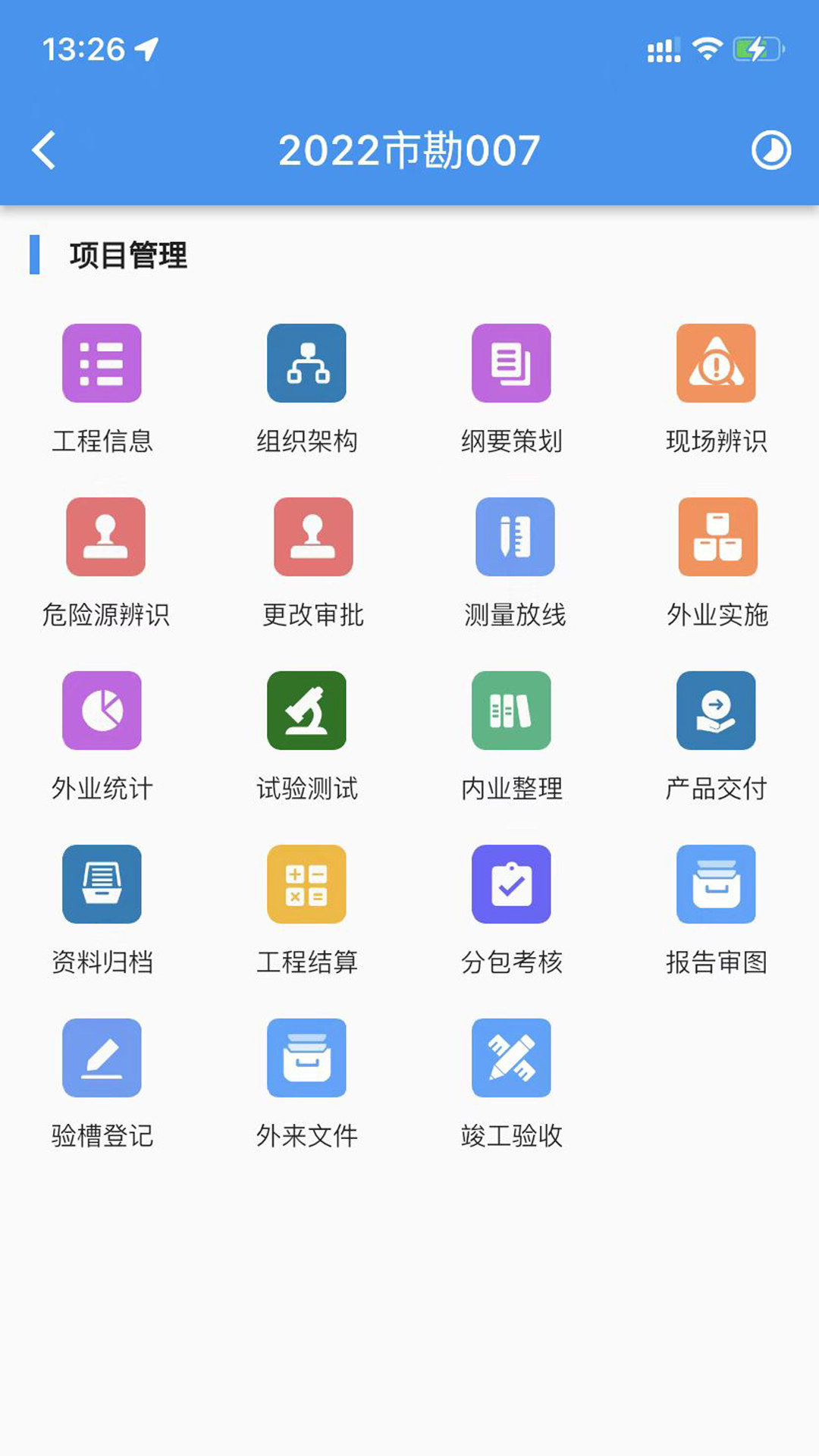Viewport: 819px width, 1456px height.
Task: Open 外业统计 pie chart module
Action: [102, 711]
